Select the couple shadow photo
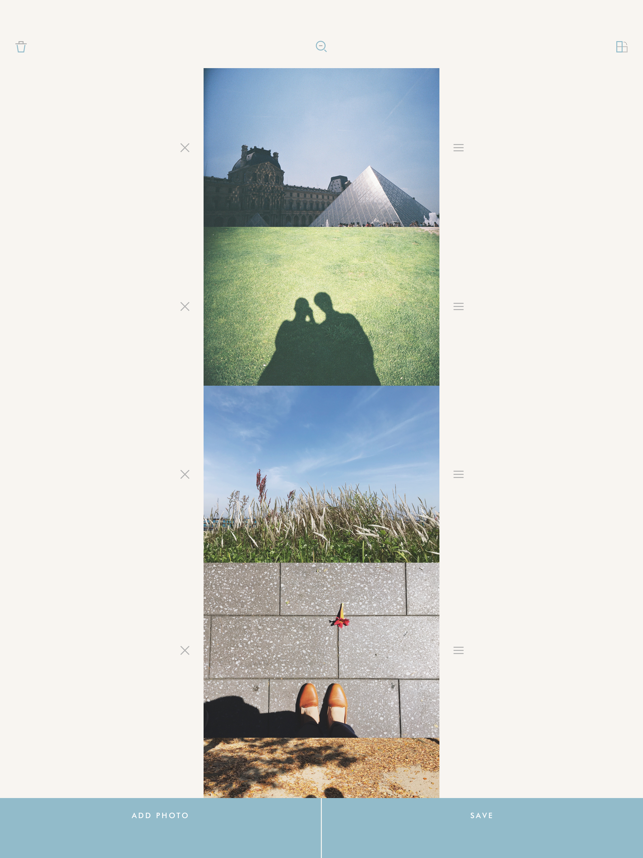Image resolution: width=643 pixels, height=858 pixels. pyautogui.click(x=321, y=307)
